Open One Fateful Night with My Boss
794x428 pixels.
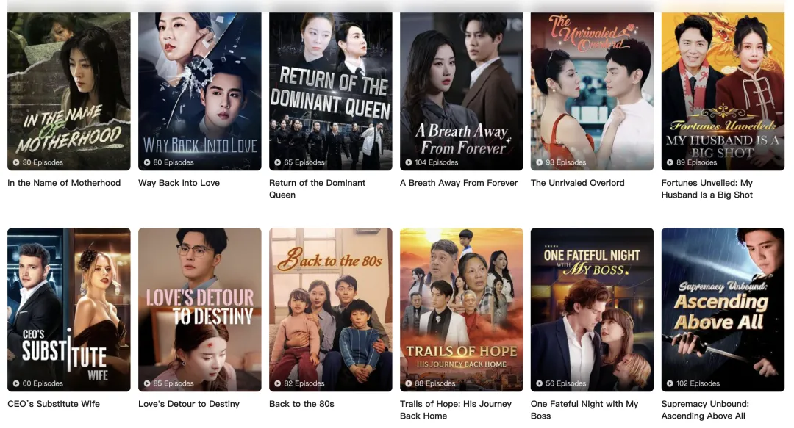point(592,309)
